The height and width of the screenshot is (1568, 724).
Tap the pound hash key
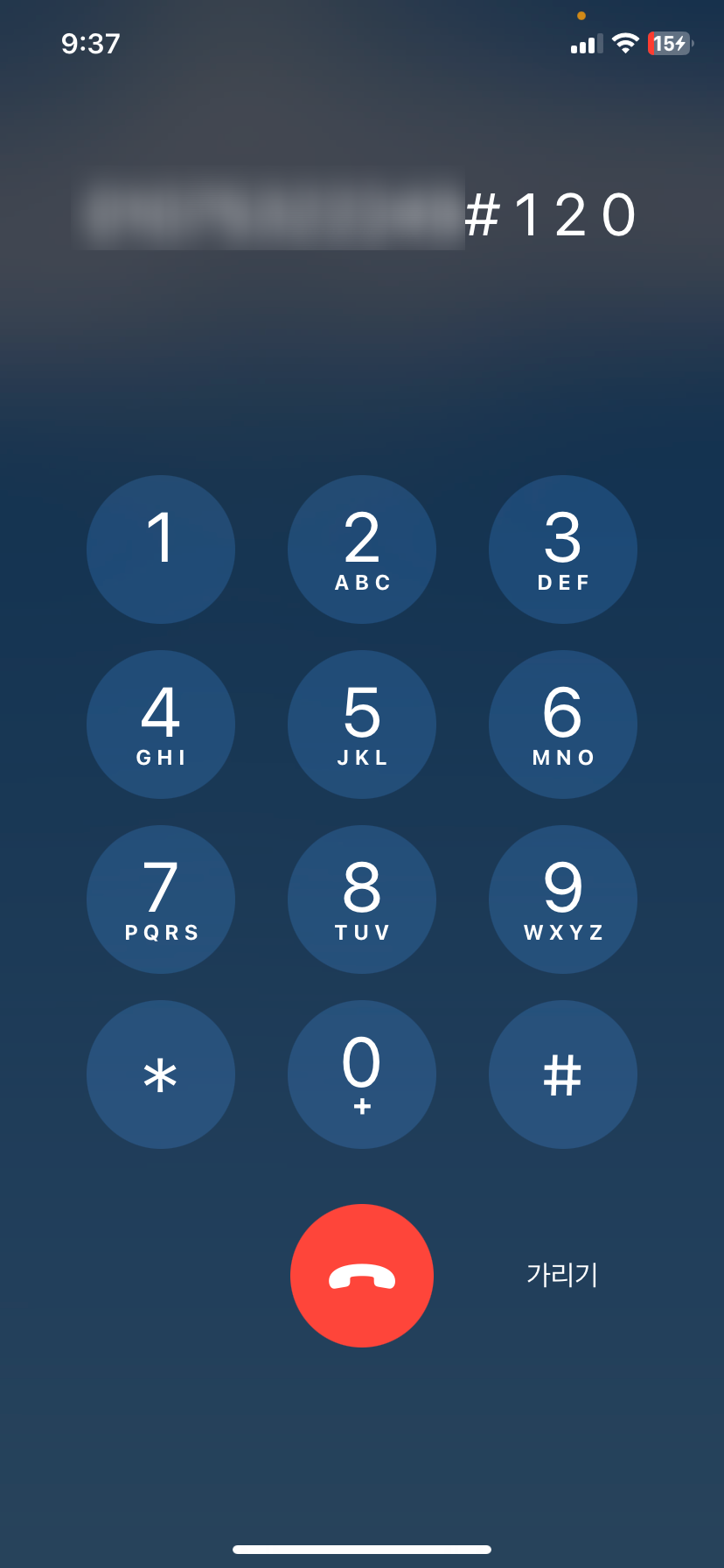[x=563, y=1074]
